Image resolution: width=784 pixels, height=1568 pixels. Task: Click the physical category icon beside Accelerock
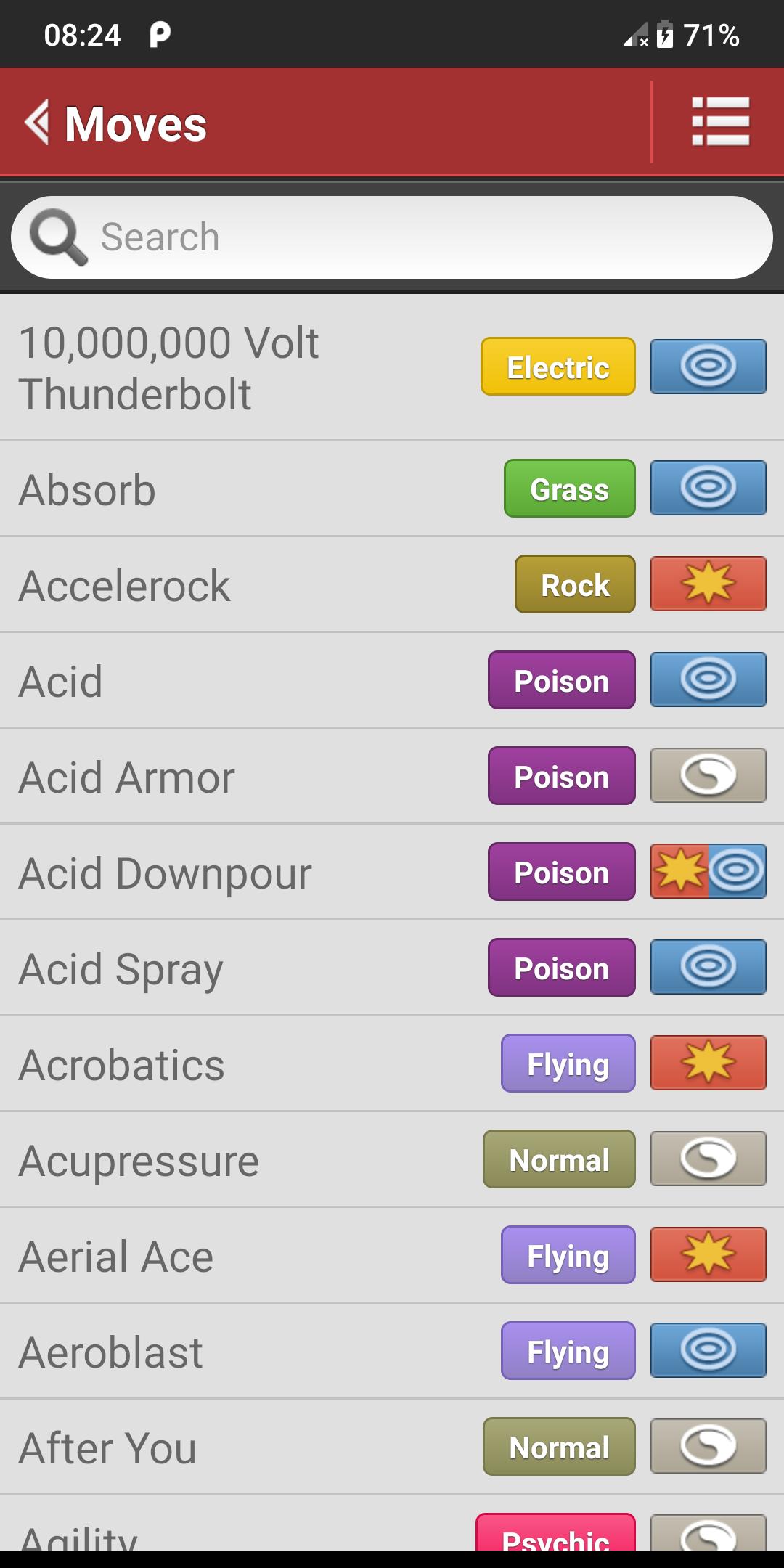708,583
